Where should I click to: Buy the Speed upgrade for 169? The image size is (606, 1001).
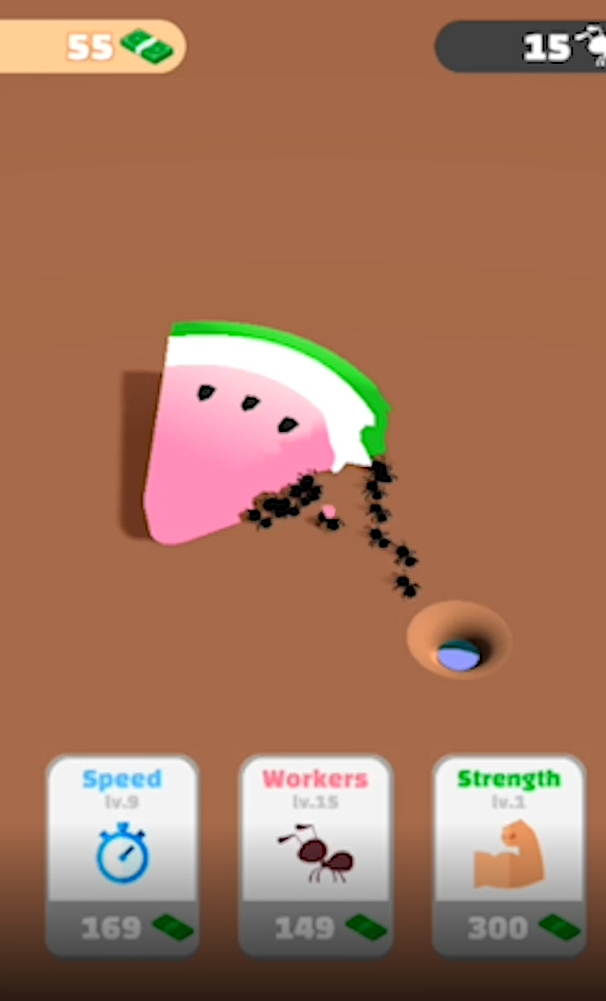[122, 856]
